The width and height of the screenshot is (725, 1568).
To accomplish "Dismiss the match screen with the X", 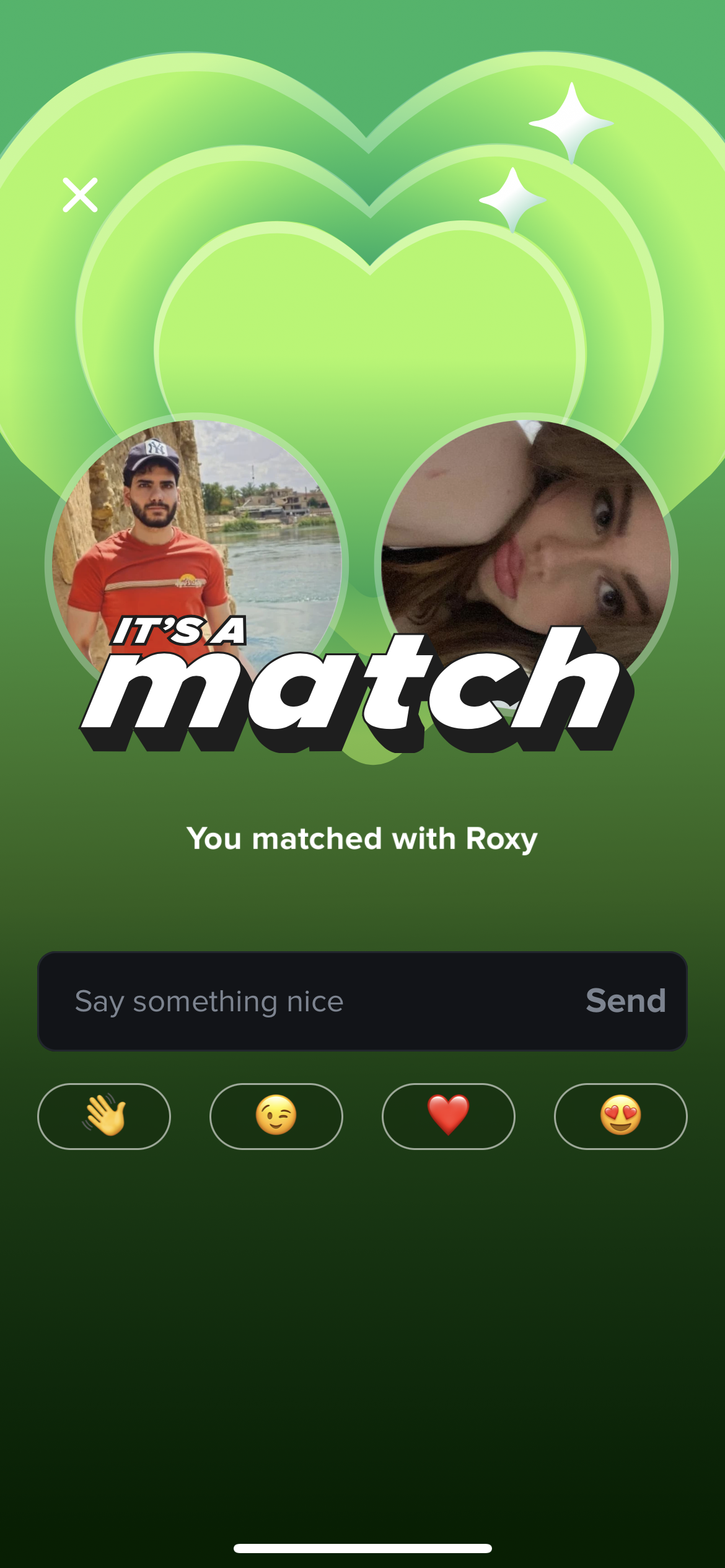I will point(81,195).
